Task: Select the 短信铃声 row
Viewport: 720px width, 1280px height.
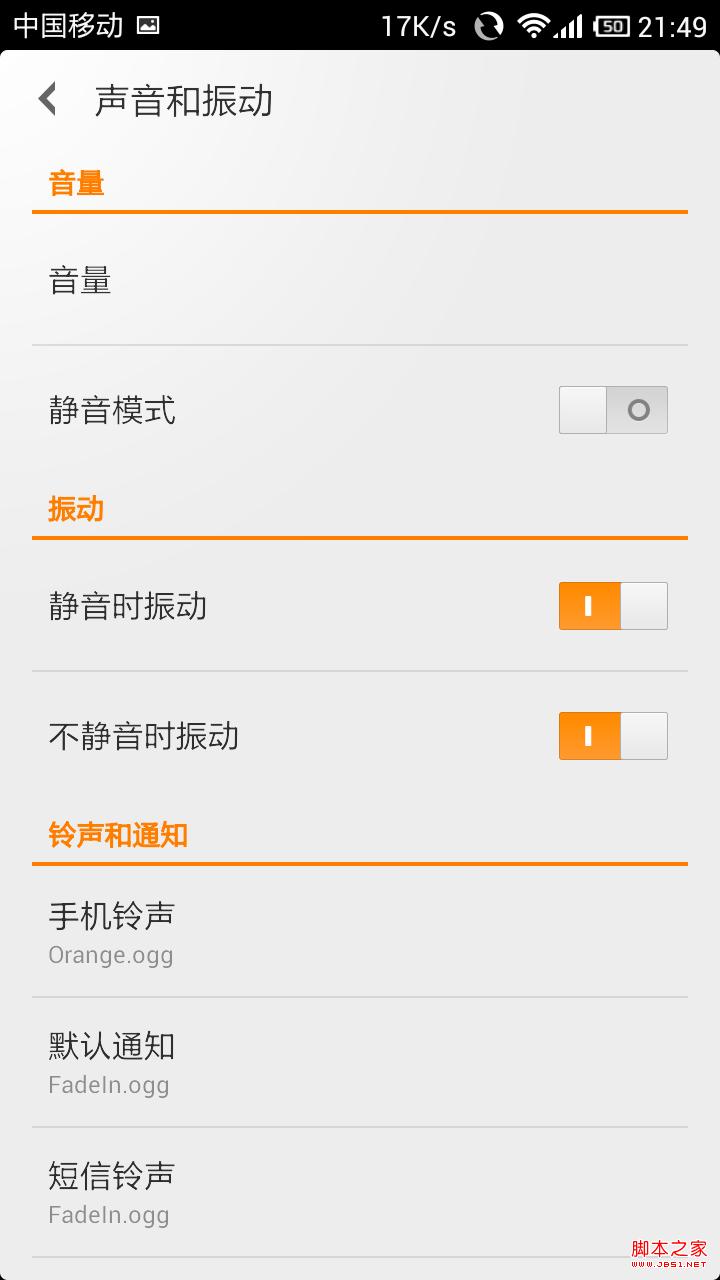Action: point(360,1192)
